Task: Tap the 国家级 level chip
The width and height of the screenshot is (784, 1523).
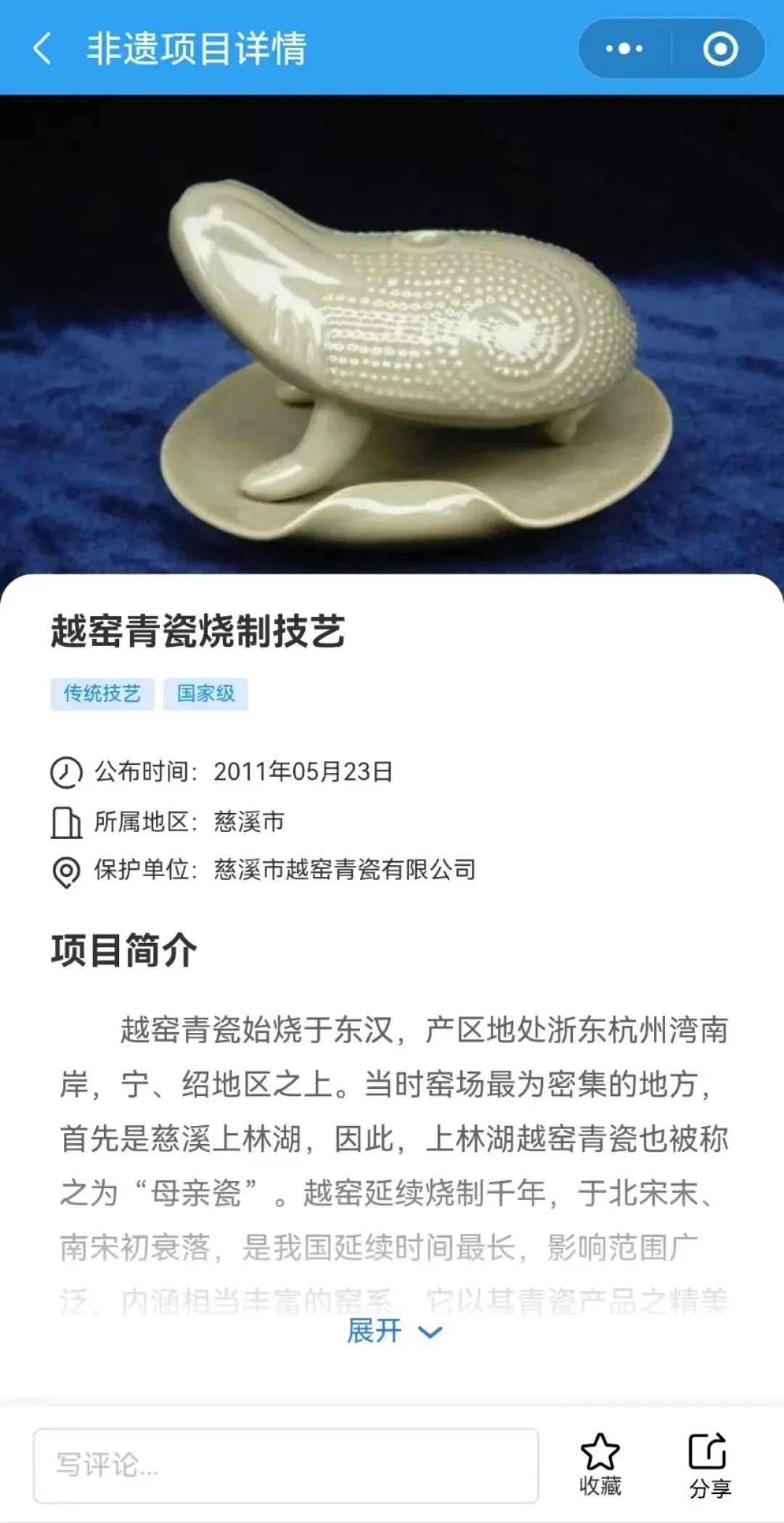Action: (x=205, y=693)
